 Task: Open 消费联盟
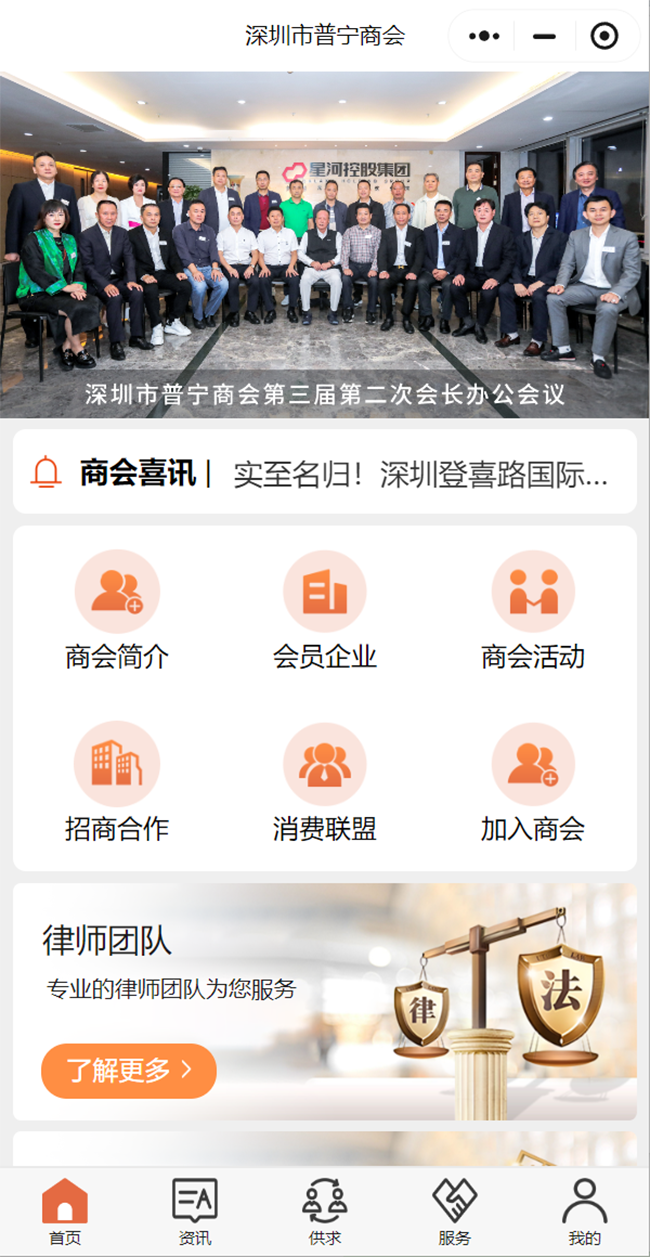click(325, 783)
